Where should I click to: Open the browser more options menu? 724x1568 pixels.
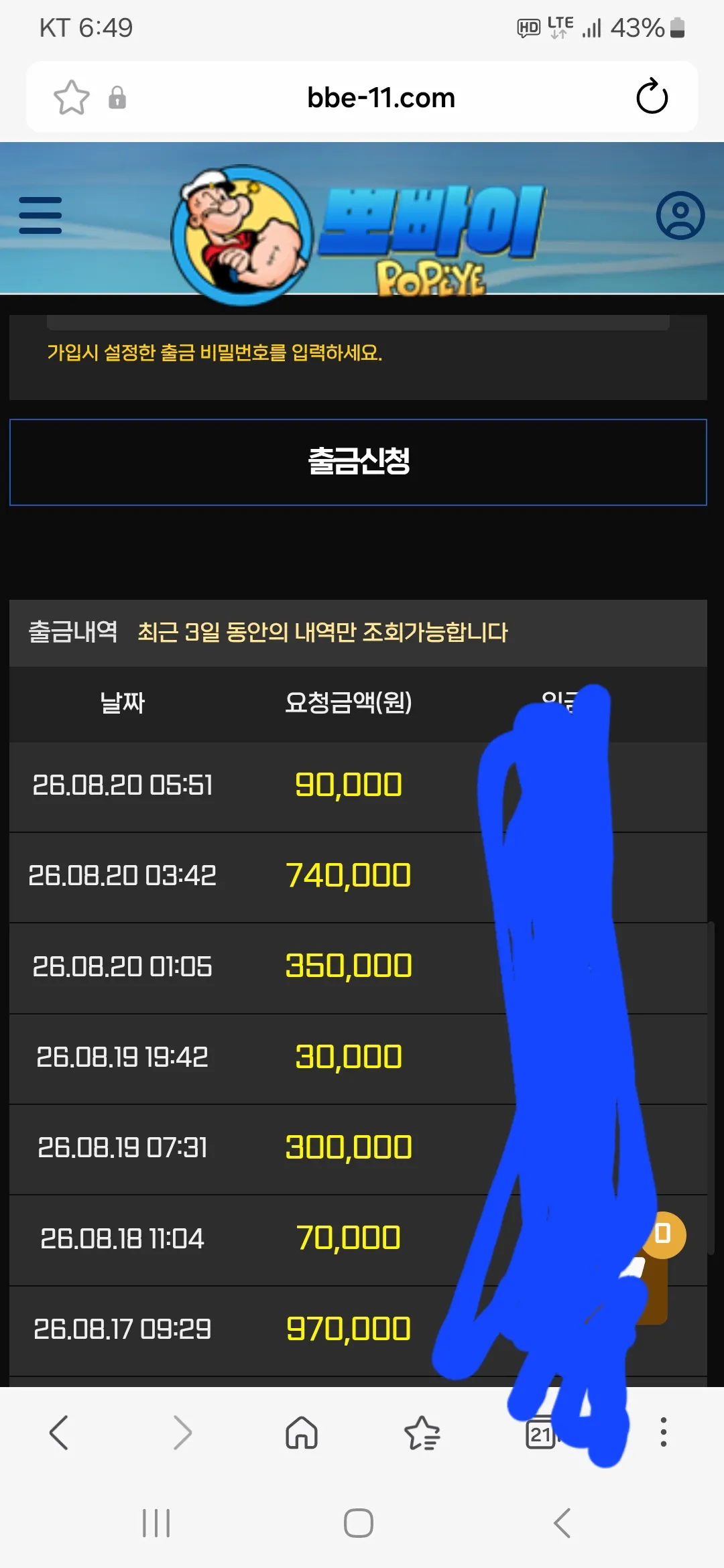pyautogui.click(x=663, y=1432)
